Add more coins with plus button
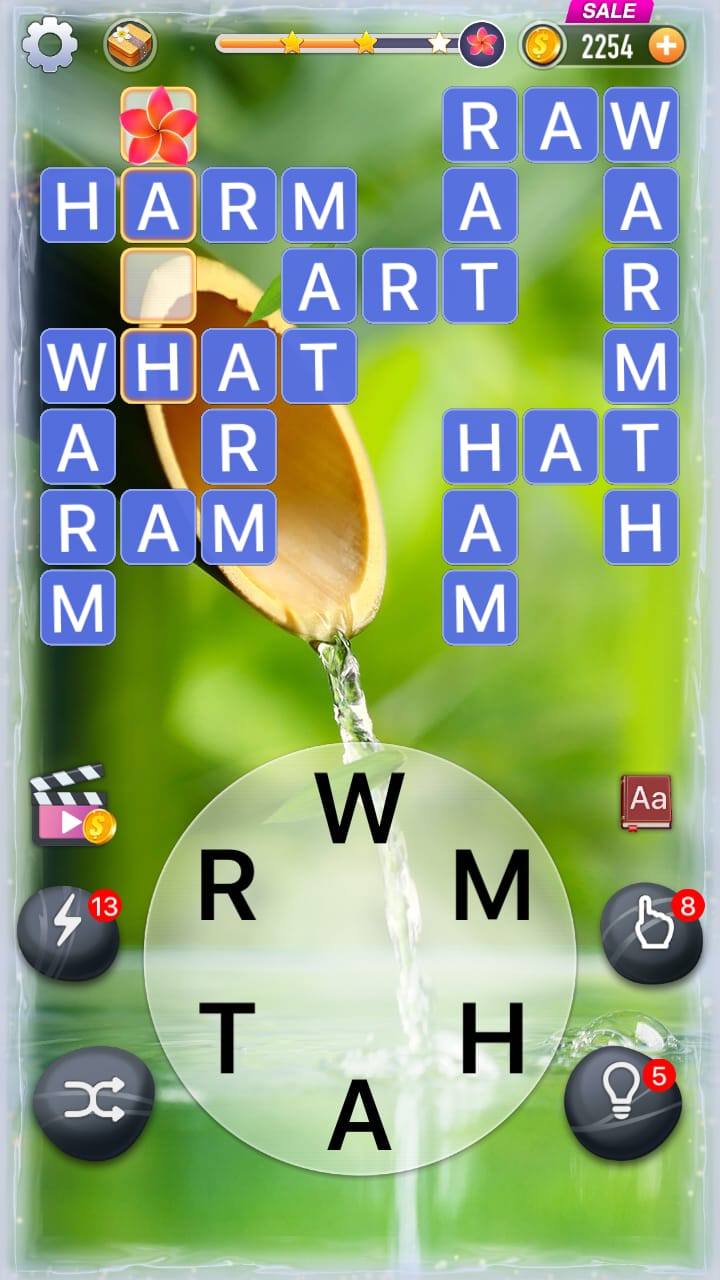This screenshot has height=1280, width=720. click(x=667, y=45)
